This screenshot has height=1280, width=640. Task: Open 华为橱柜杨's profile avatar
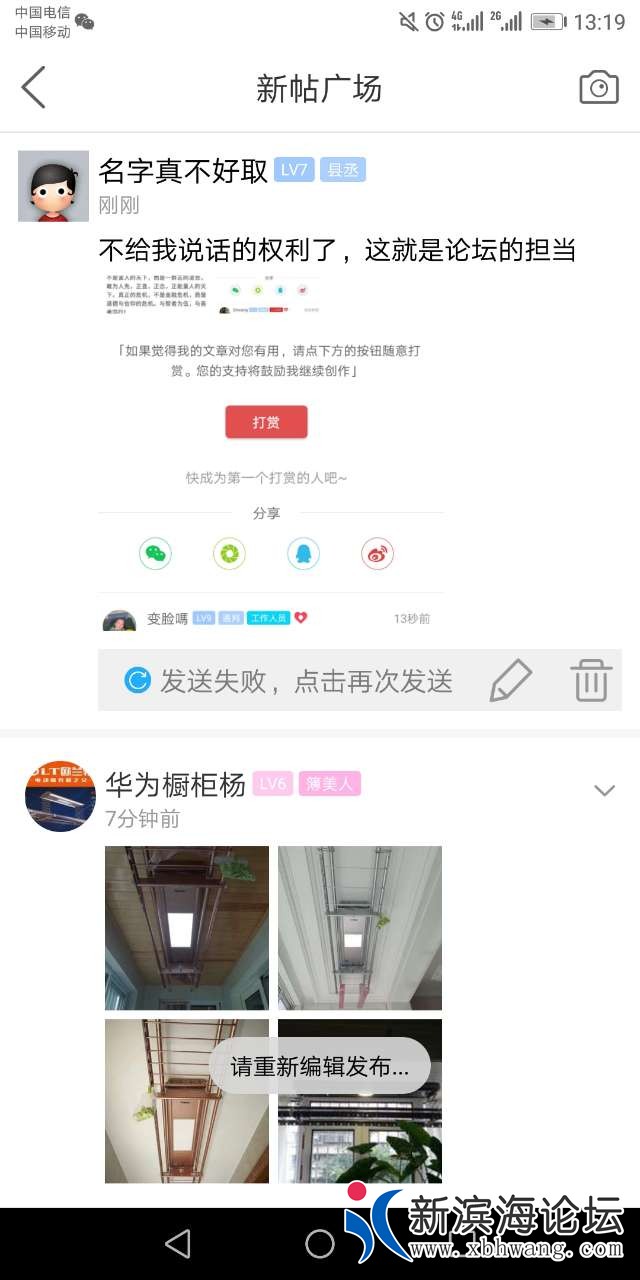pos(60,796)
